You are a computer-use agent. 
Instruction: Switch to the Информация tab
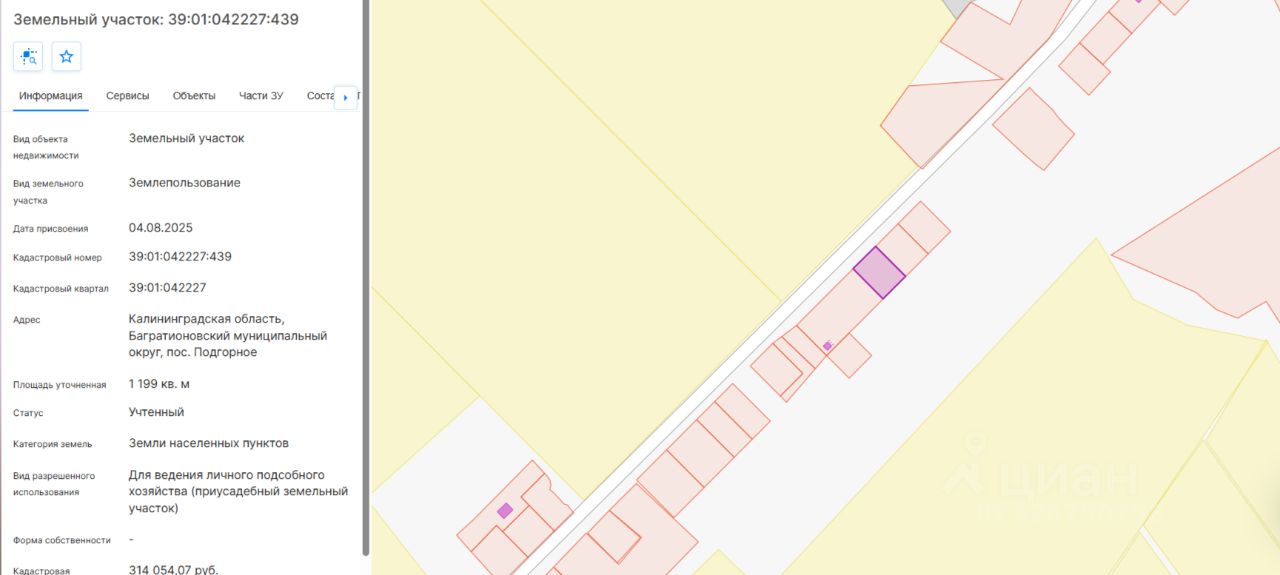point(51,96)
